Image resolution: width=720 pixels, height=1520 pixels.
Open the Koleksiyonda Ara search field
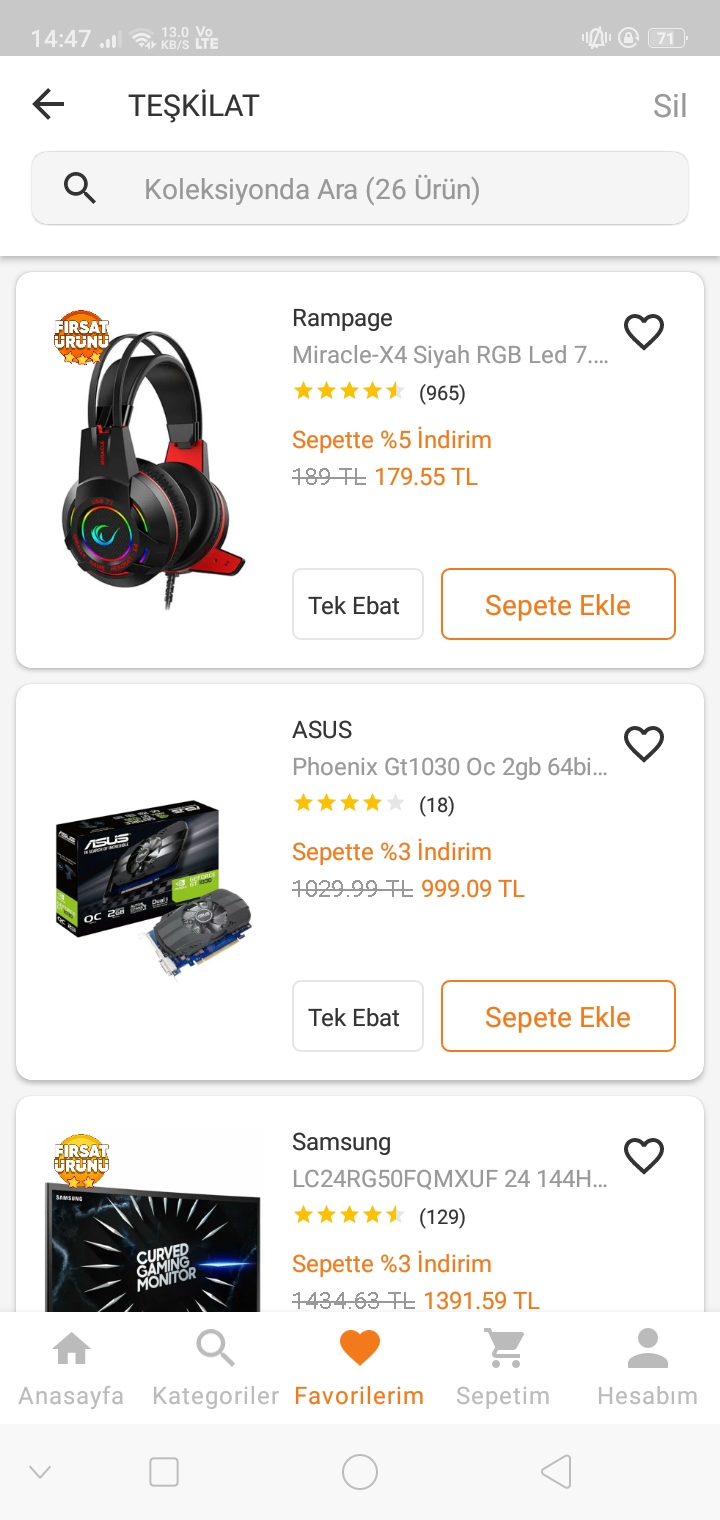(360, 188)
